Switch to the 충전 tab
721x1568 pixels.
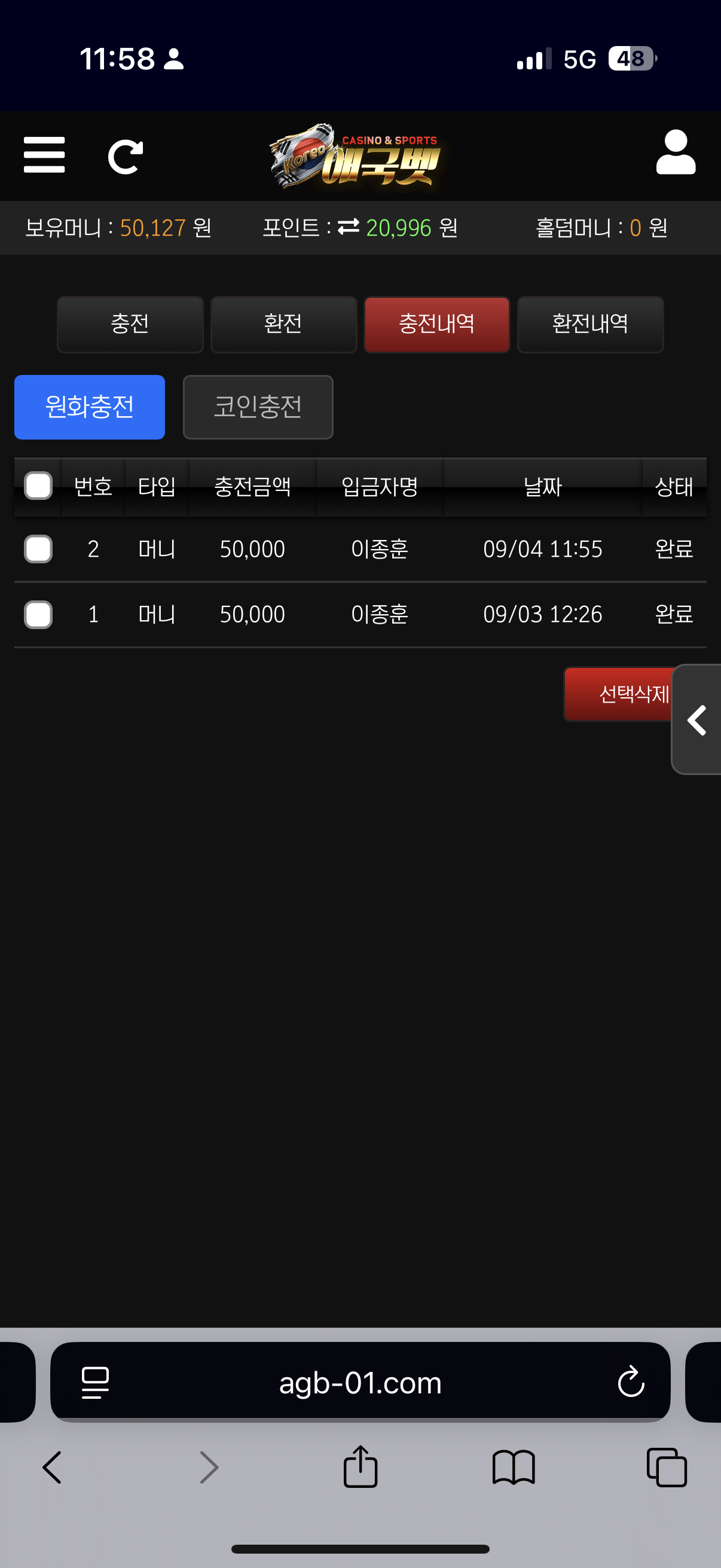coord(130,324)
